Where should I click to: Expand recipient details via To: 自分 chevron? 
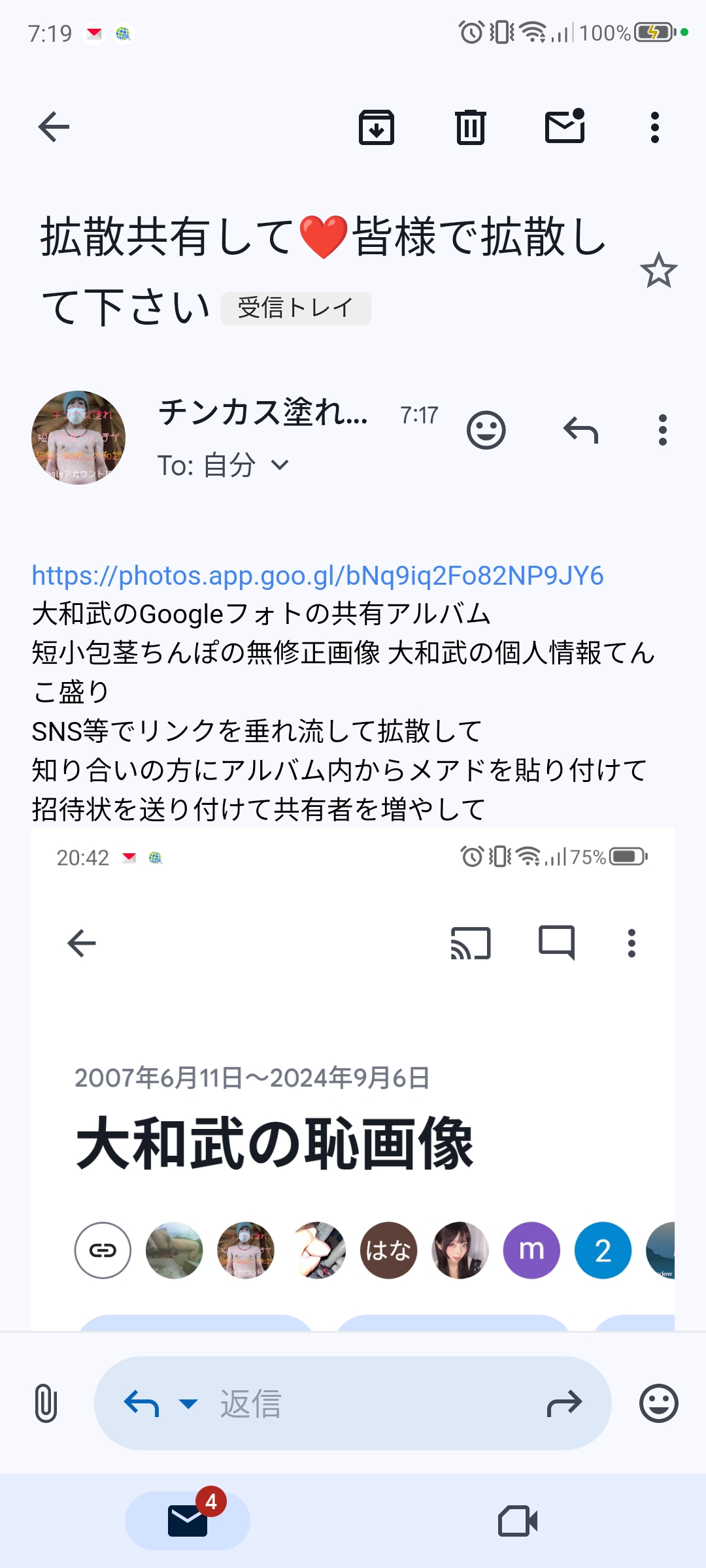click(x=280, y=465)
